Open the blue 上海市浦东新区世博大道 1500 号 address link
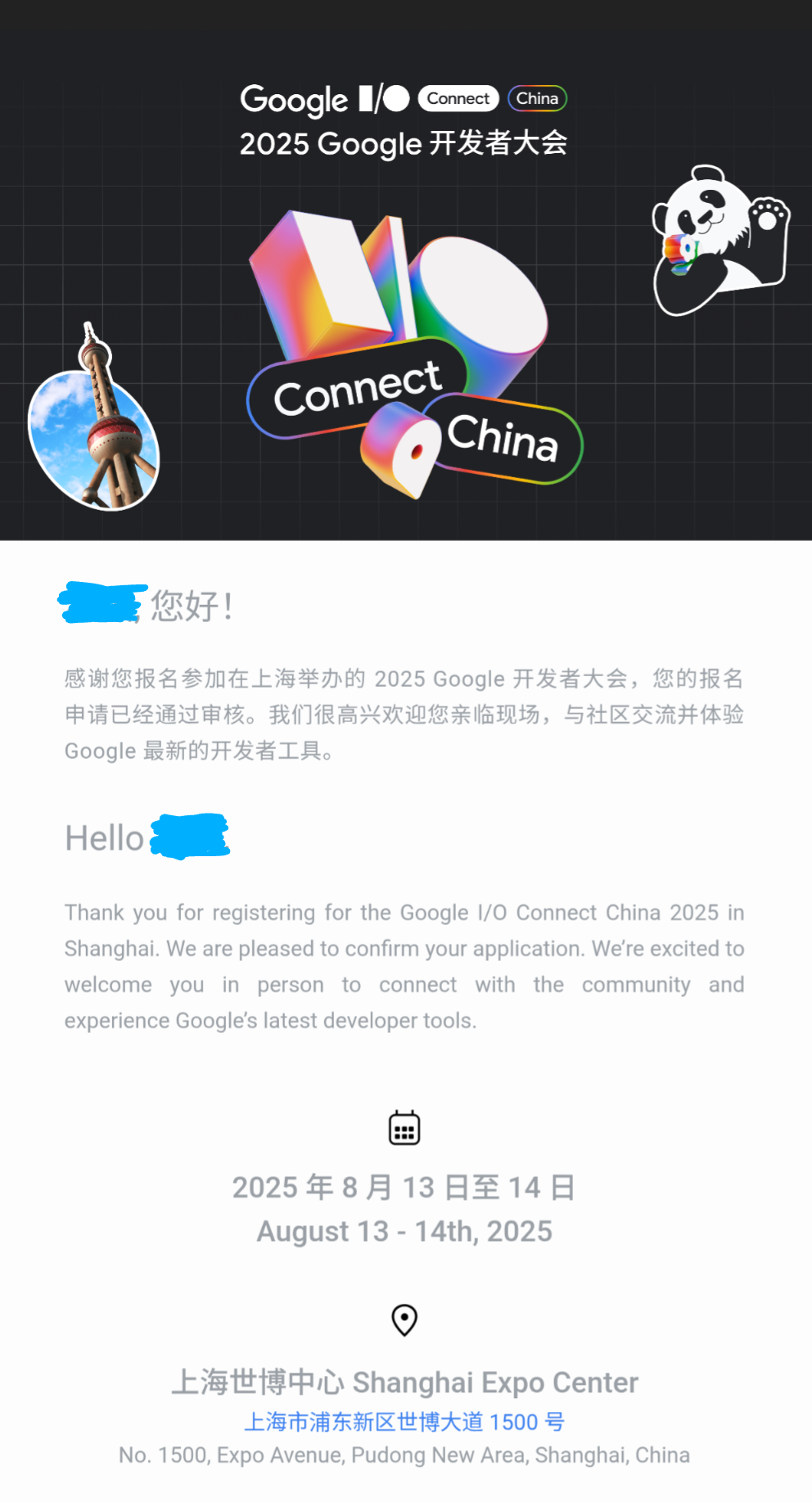The image size is (812, 1502). coord(404,1422)
